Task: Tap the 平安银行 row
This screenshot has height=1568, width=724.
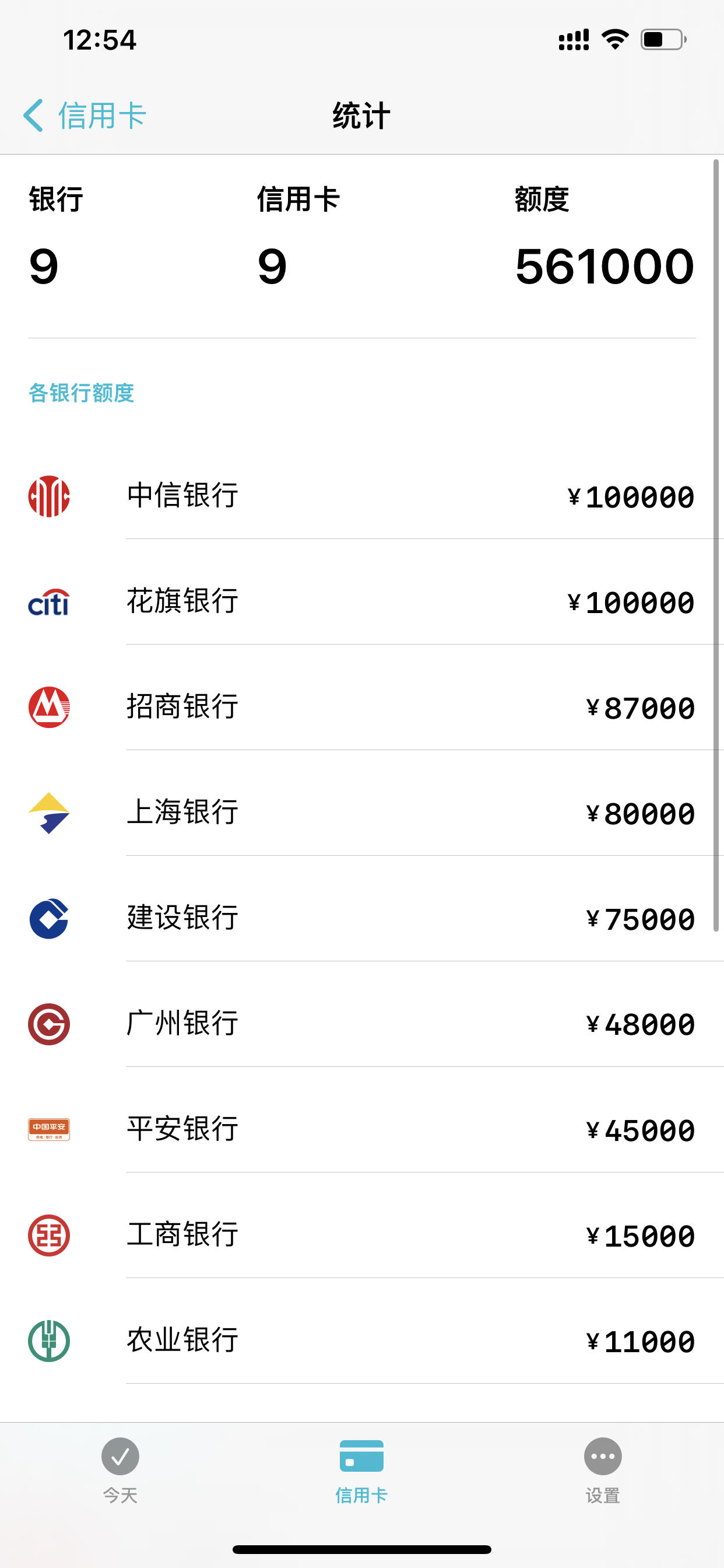Action: coord(362,1129)
